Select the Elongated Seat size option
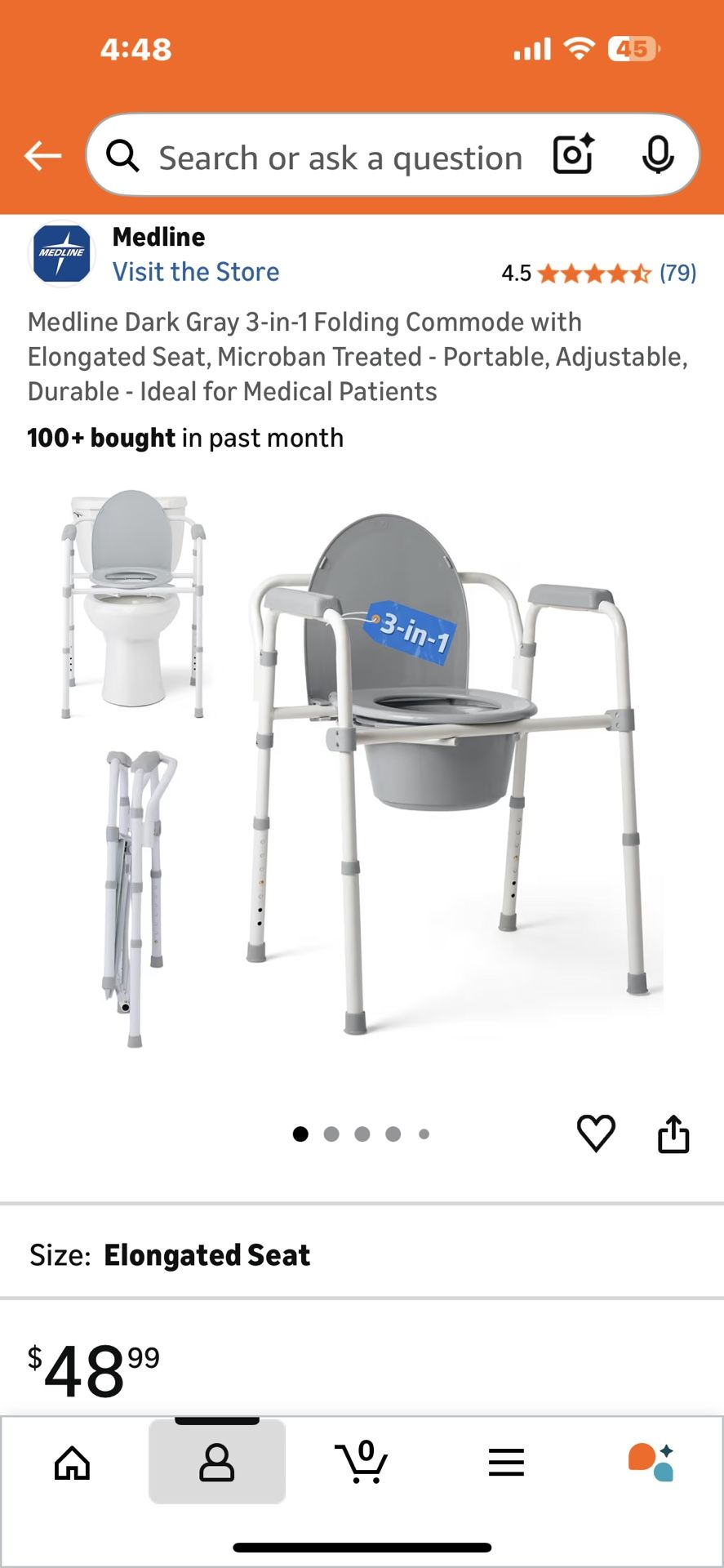 207,1255
